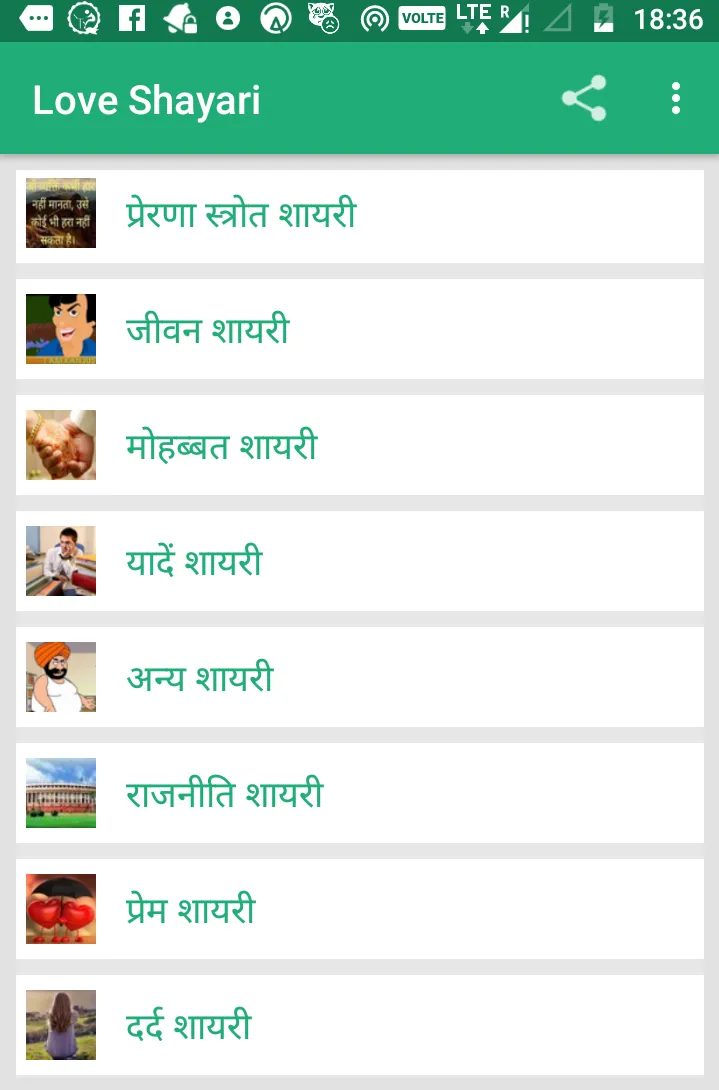Image resolution: width=719 pixels, height=1090 pixels.
Task: View the यादें शायरी category
Action: click(x=360, y=562)
